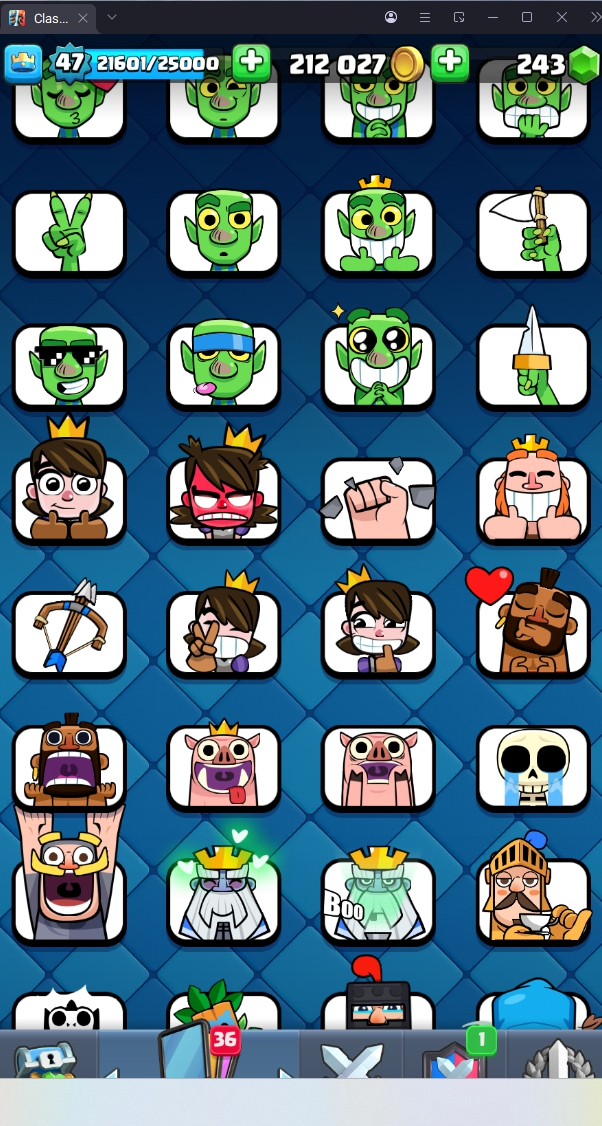Open the tab with the green 1 badge
Screen dimensions: 602x1126
click(455, 1058)
